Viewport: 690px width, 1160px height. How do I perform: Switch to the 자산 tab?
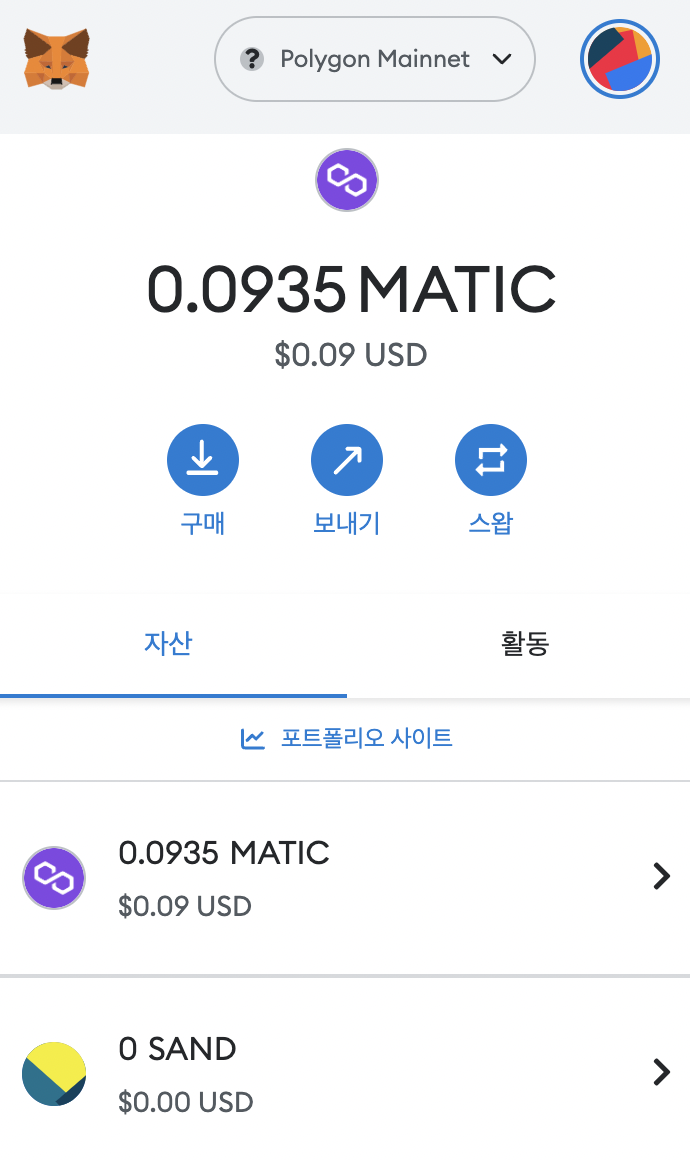pos(168,643)
